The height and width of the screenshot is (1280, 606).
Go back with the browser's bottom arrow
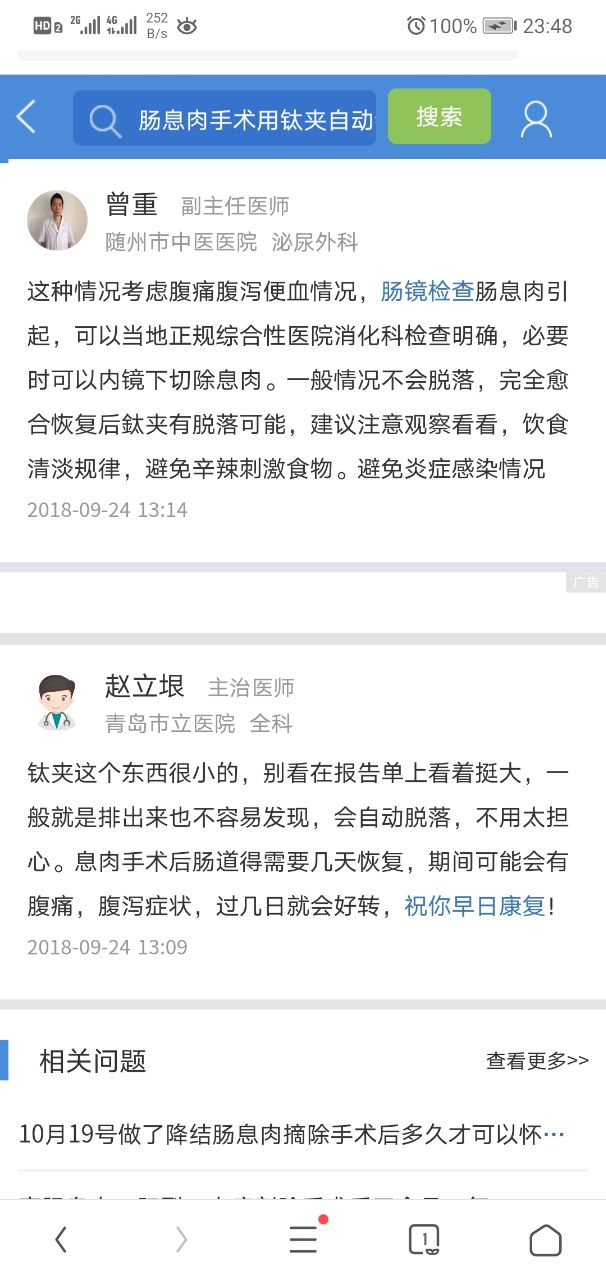[x=61, y=1240]
